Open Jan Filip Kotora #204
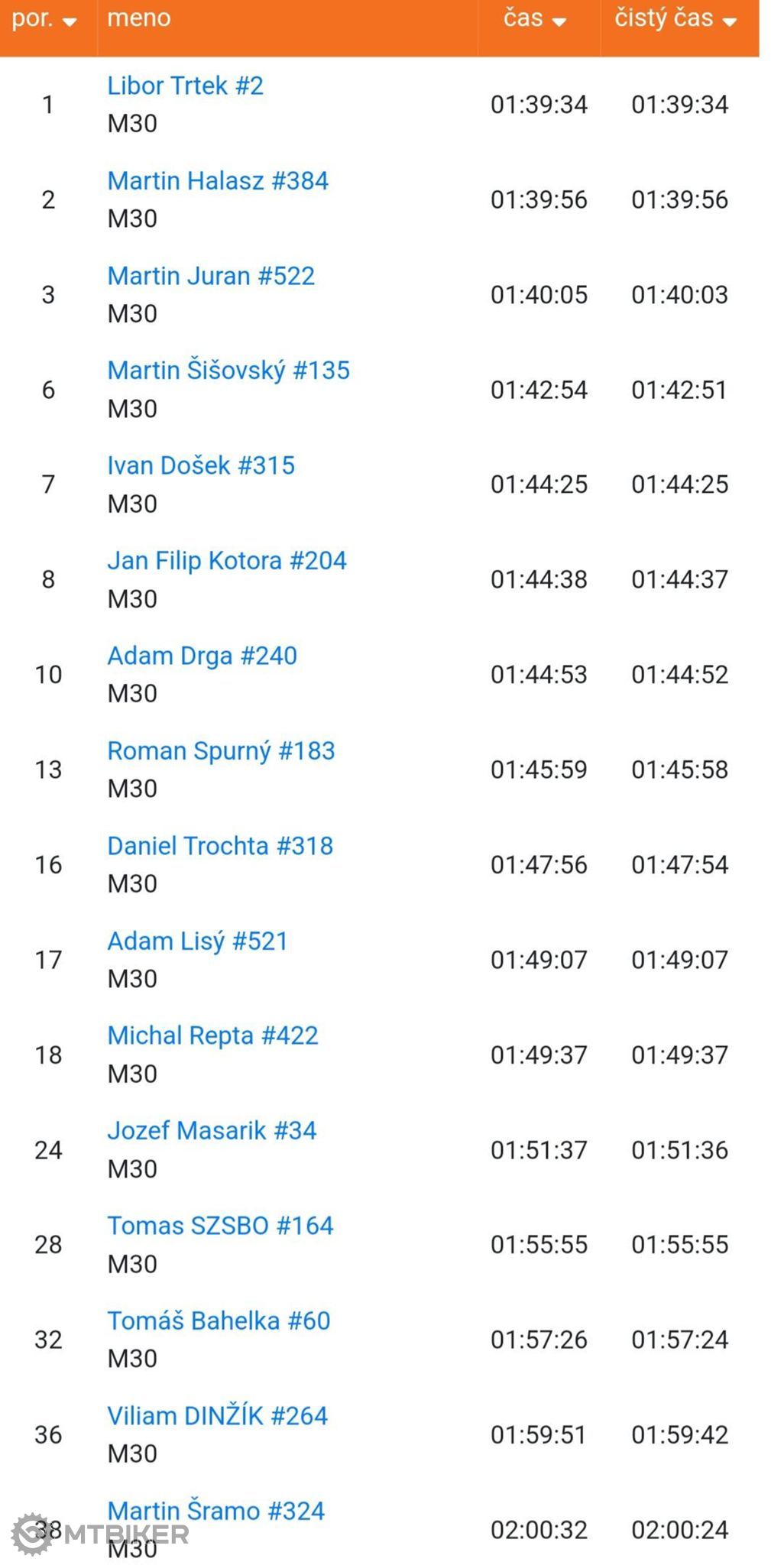The height and width of the screenshot is (1565, 784). (x=227, y=561)
